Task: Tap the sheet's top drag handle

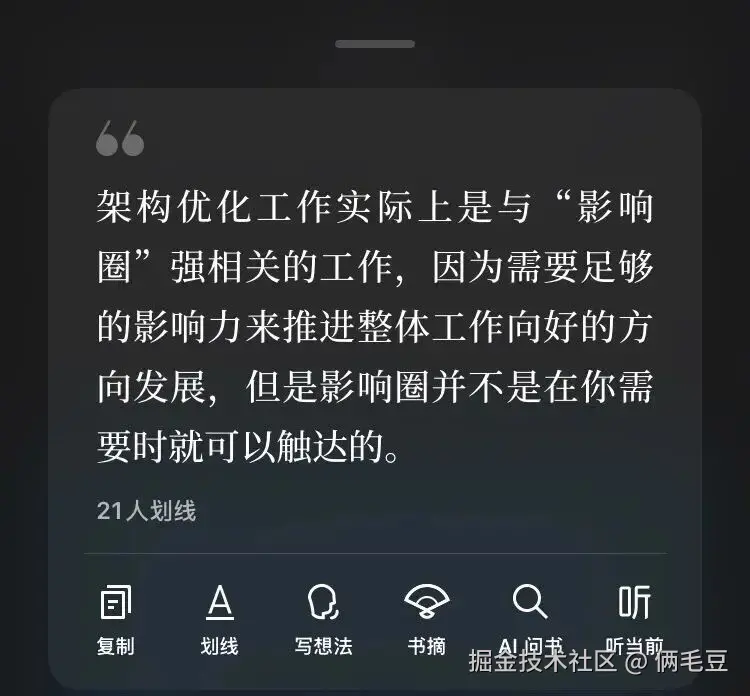Action: (x=375, y=44)
